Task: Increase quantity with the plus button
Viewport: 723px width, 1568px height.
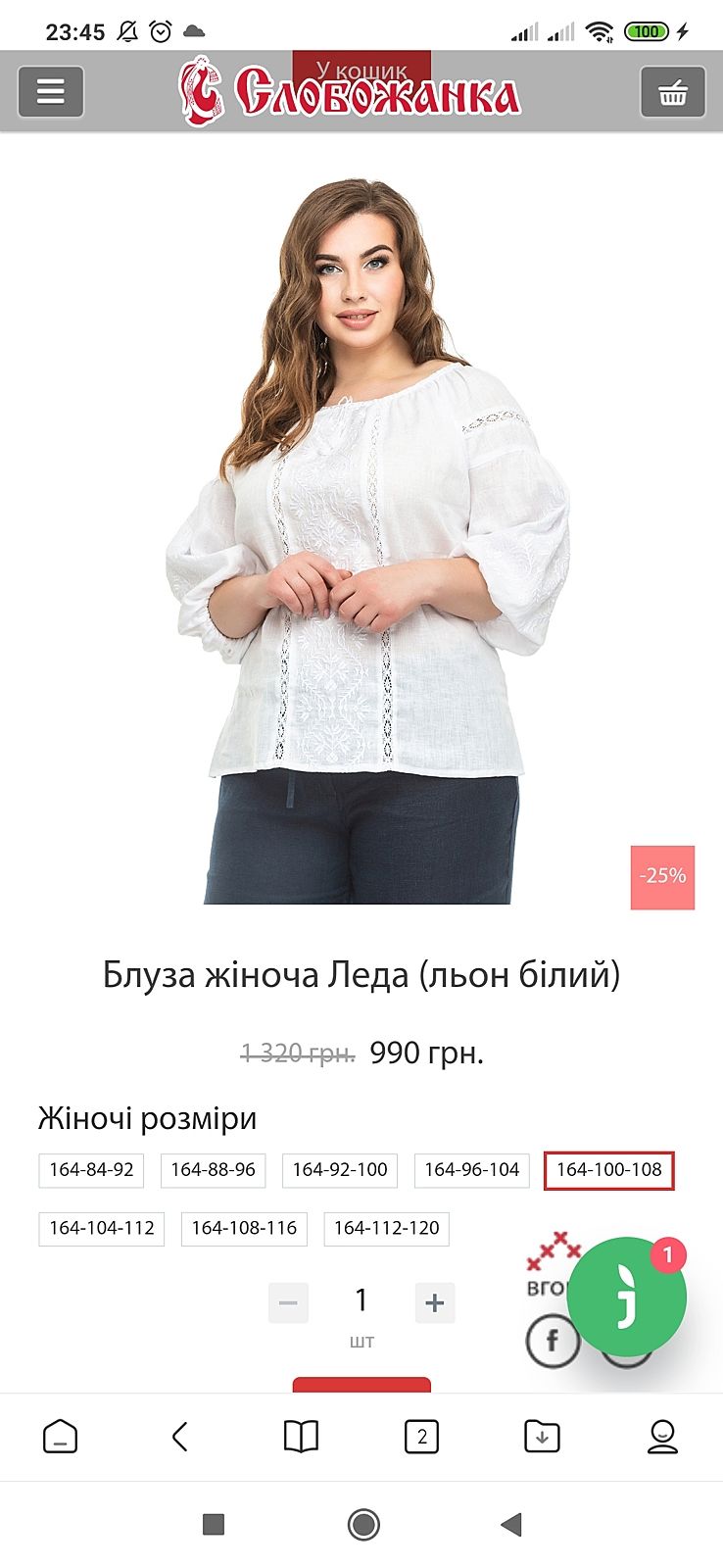Action: coord(435,1302)
